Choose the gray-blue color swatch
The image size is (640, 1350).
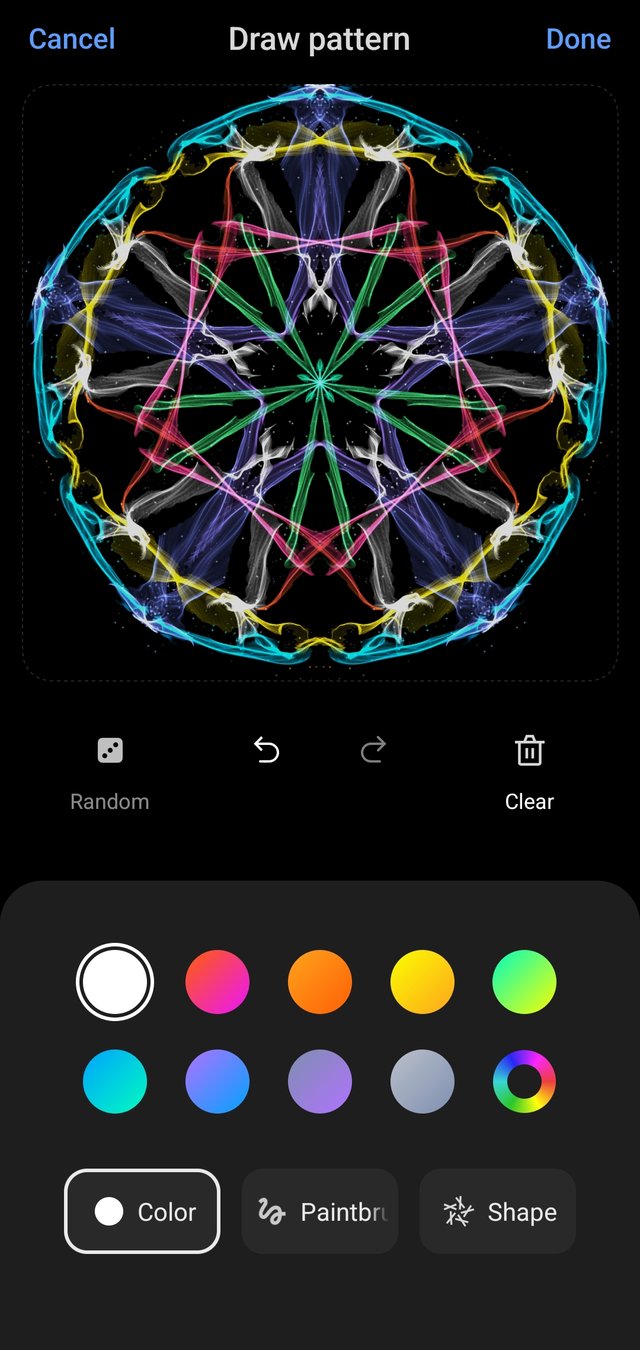point(422,1081)
